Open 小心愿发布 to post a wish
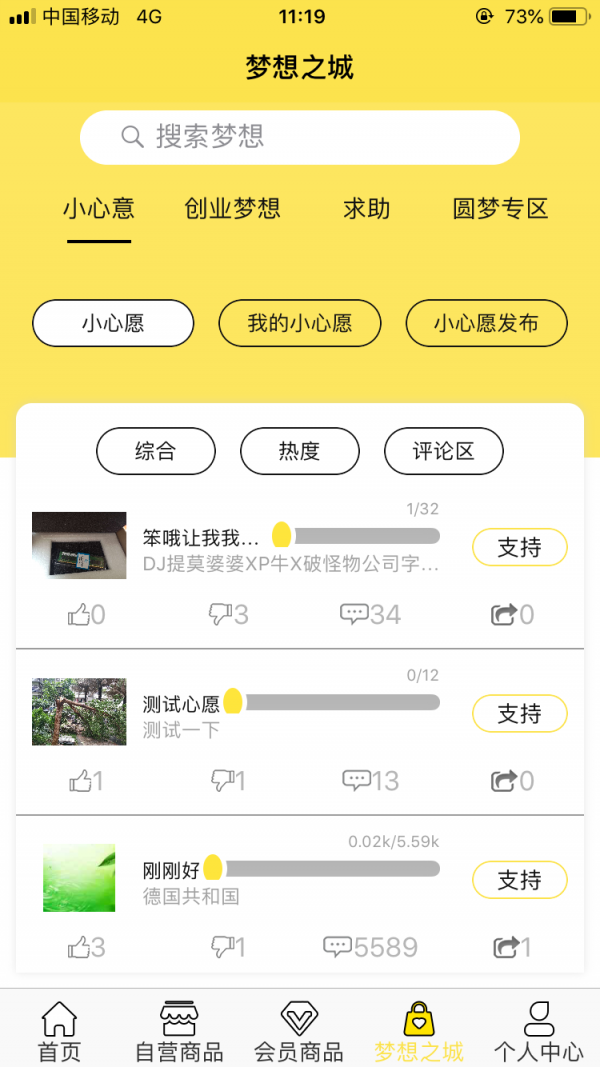600x1067 pixels. (486, 324)
